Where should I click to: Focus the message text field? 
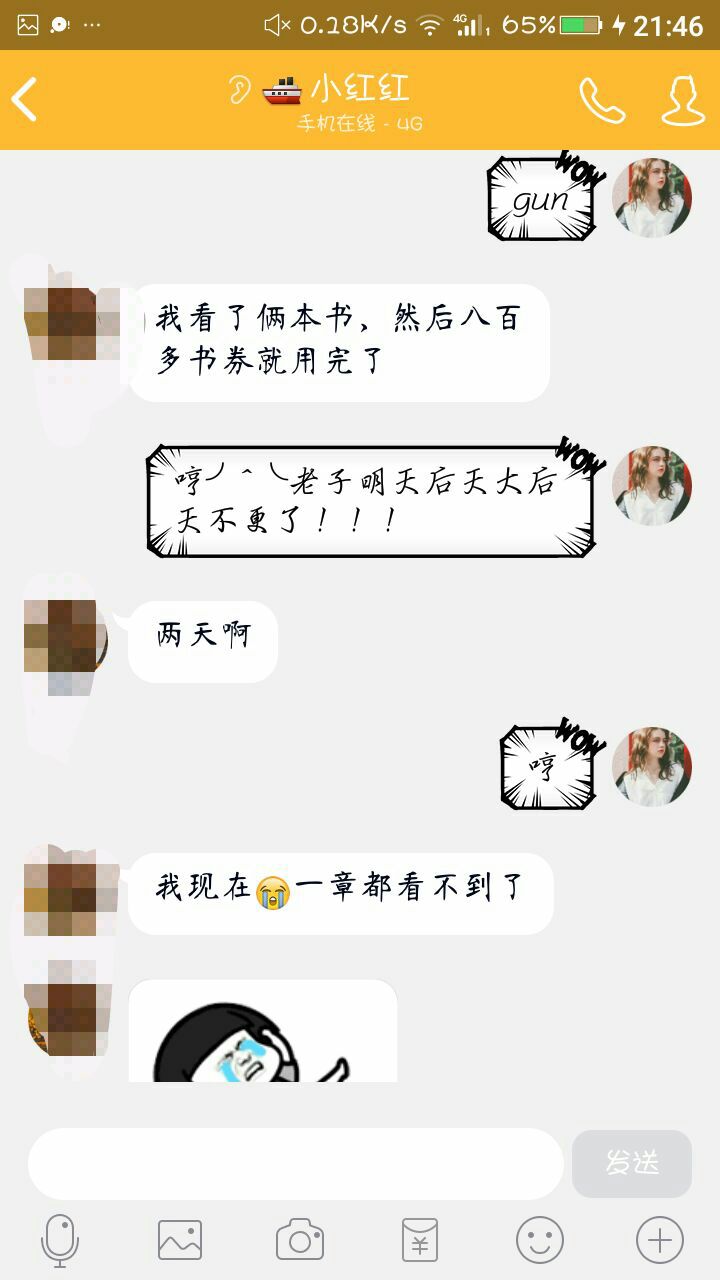295,1163
